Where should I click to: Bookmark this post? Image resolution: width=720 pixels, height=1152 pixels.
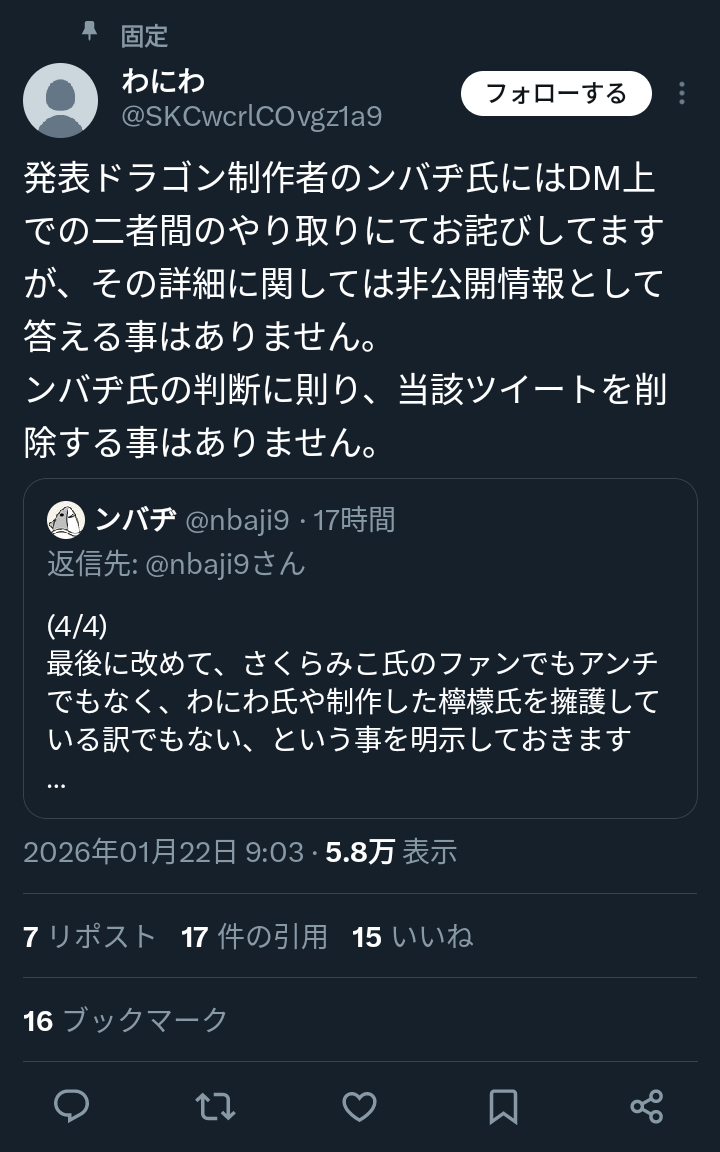click(x=503, y=1106)
